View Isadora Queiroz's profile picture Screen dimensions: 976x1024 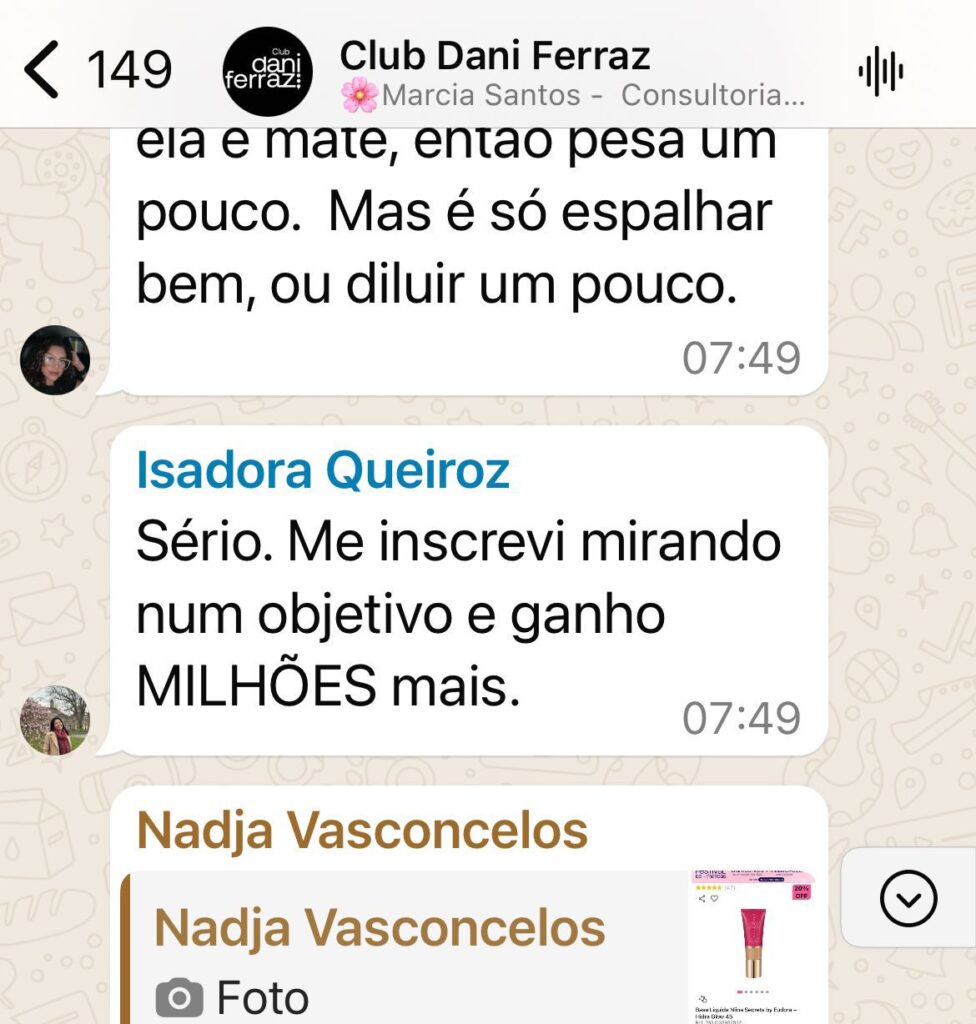tap(55, 720)
